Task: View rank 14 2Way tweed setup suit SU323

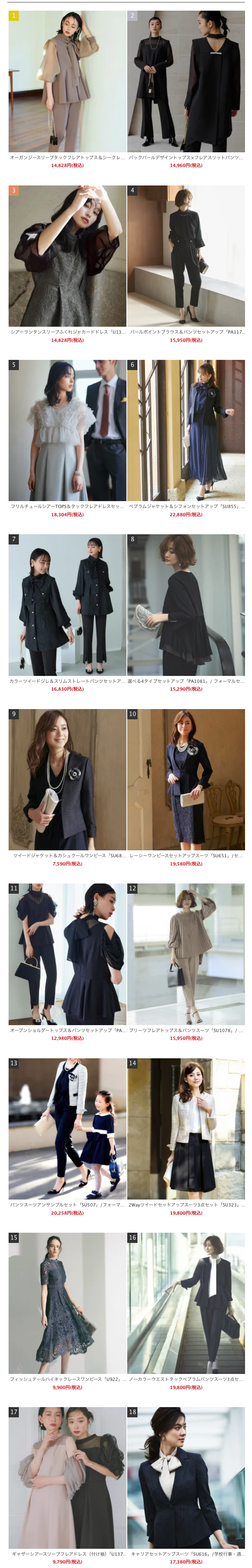Action: (x=186, y=1129)
